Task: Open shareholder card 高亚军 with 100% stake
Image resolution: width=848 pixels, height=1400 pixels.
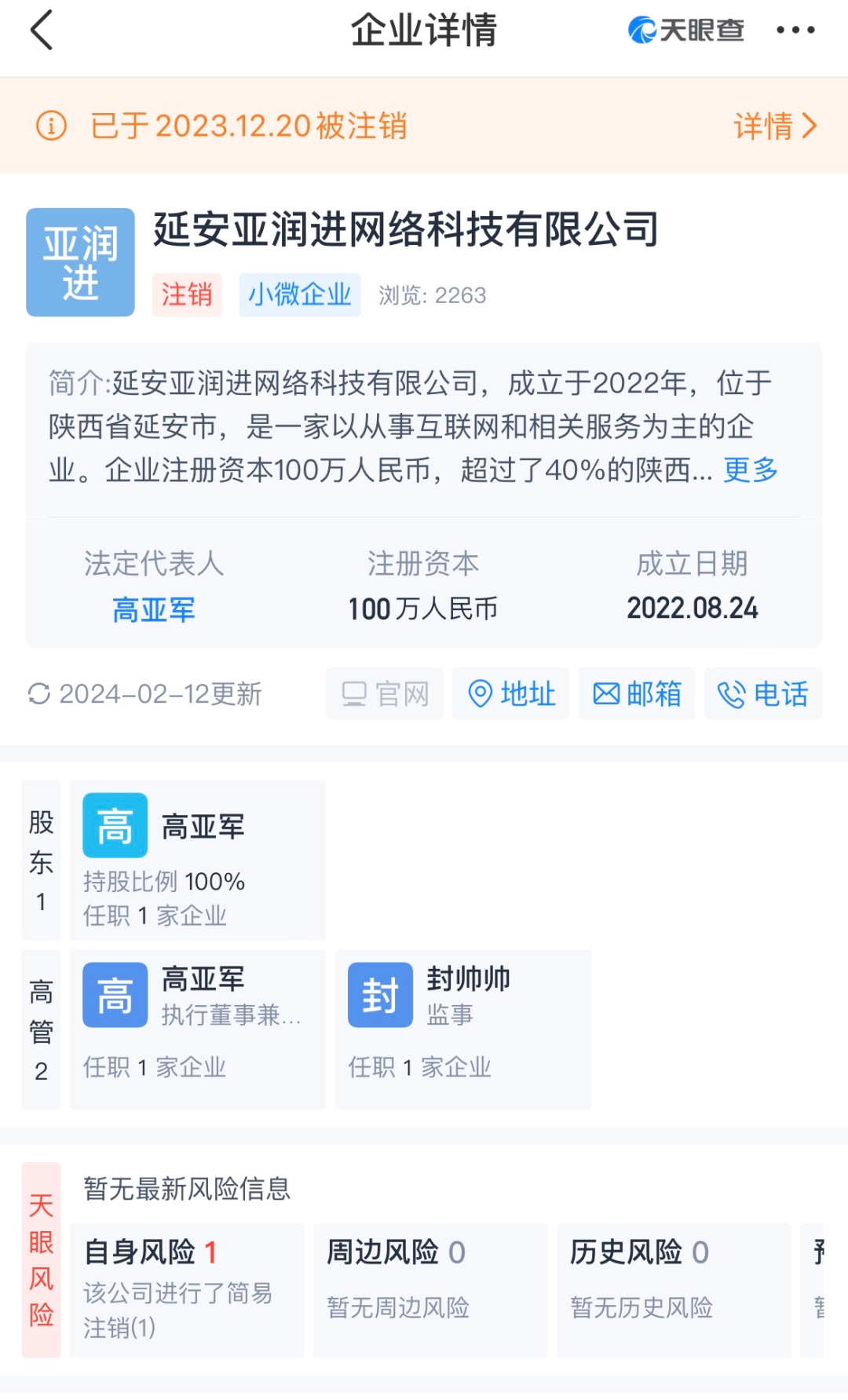Action: click(198, 861)
